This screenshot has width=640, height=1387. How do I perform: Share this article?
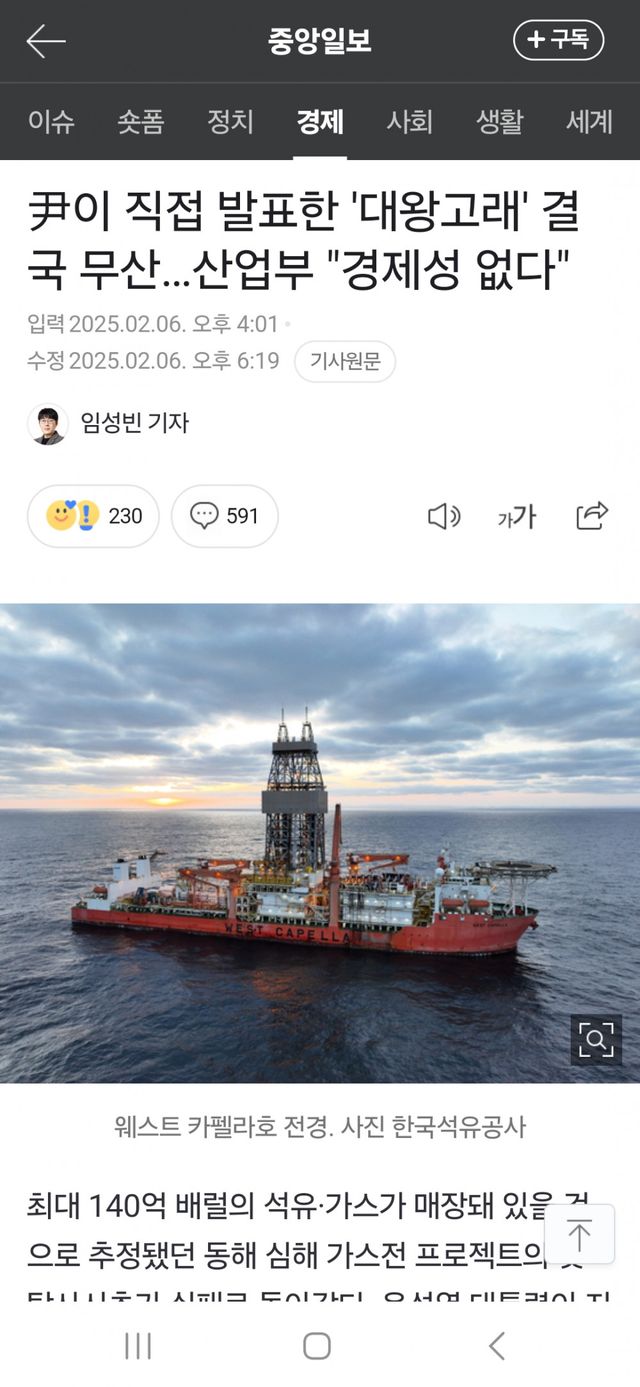coord(592,516)
